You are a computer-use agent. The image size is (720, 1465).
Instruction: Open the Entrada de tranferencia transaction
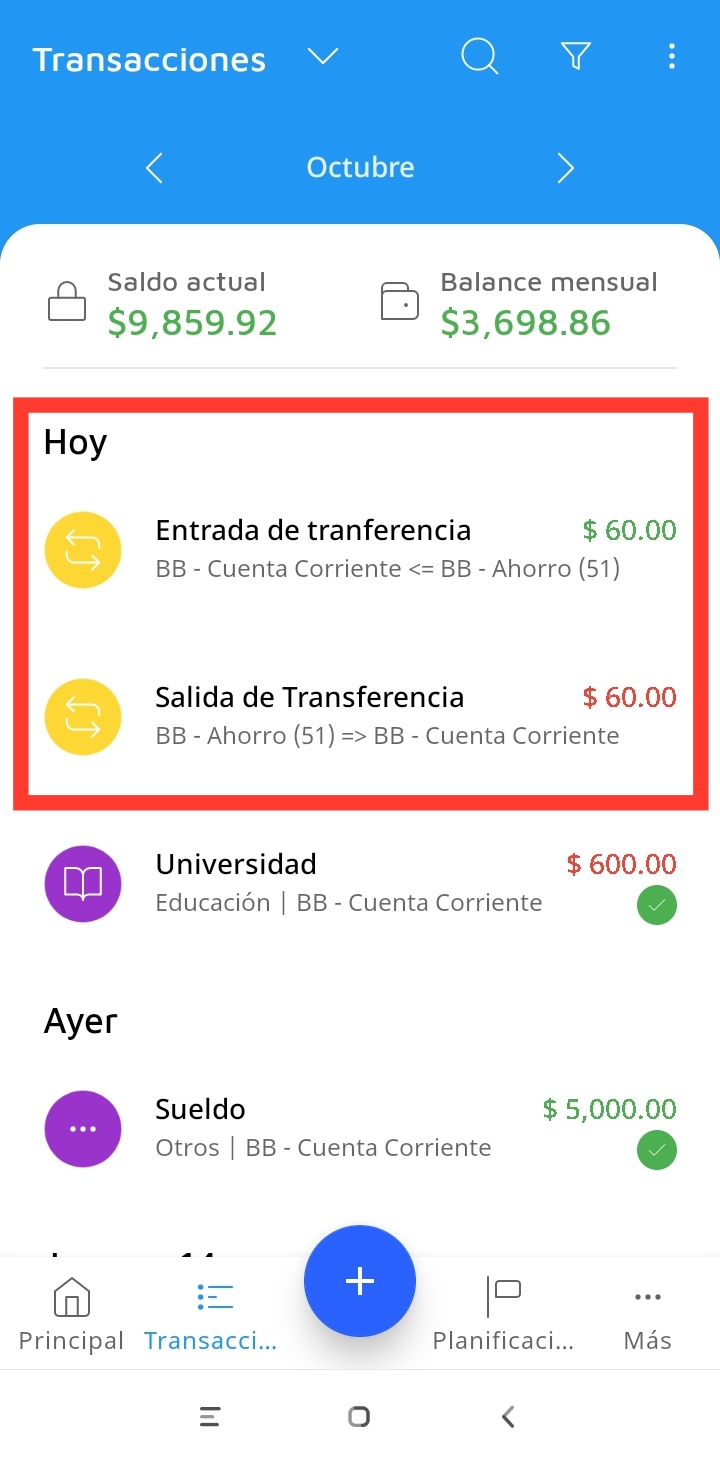pyautogui.click(x=360, y=549)
